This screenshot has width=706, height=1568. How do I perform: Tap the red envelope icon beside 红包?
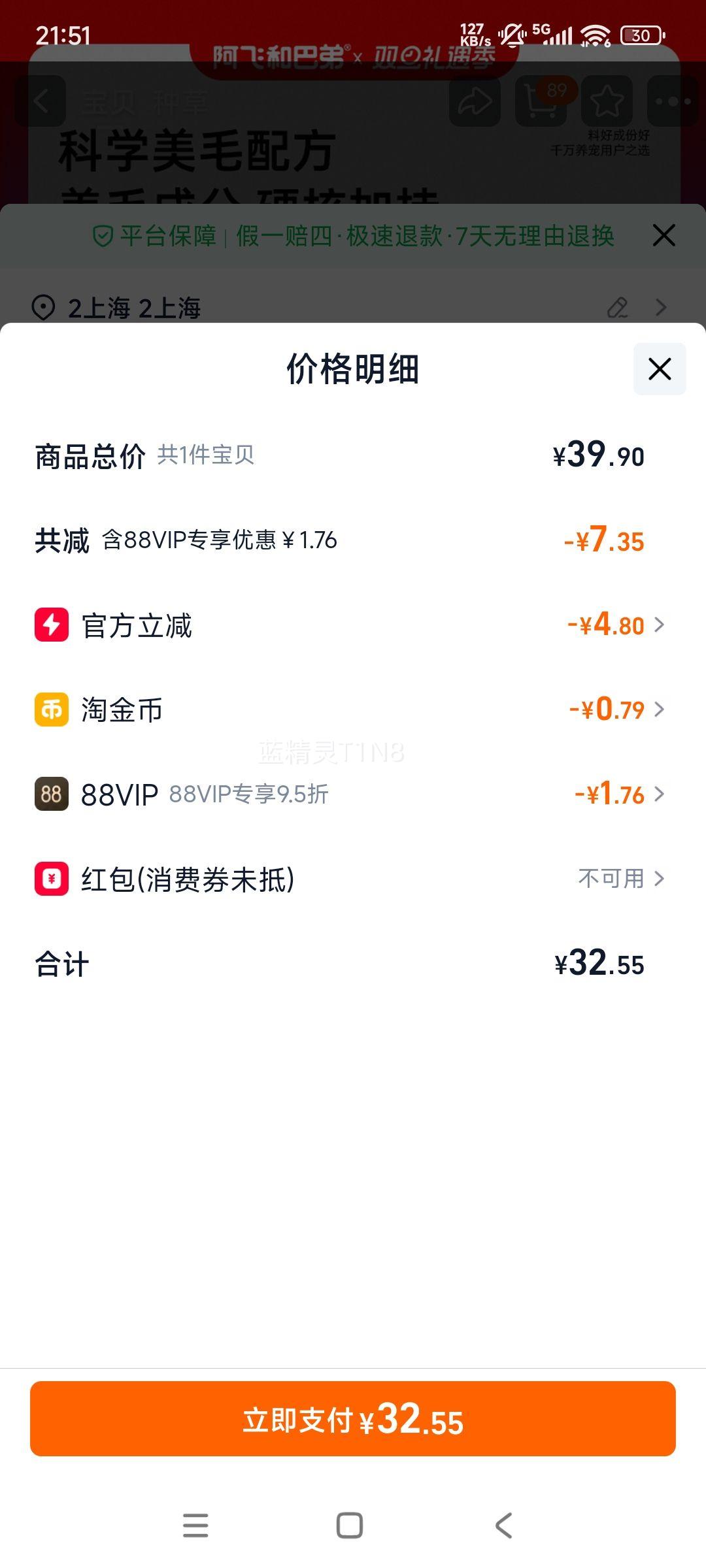(x=50, y=879)
